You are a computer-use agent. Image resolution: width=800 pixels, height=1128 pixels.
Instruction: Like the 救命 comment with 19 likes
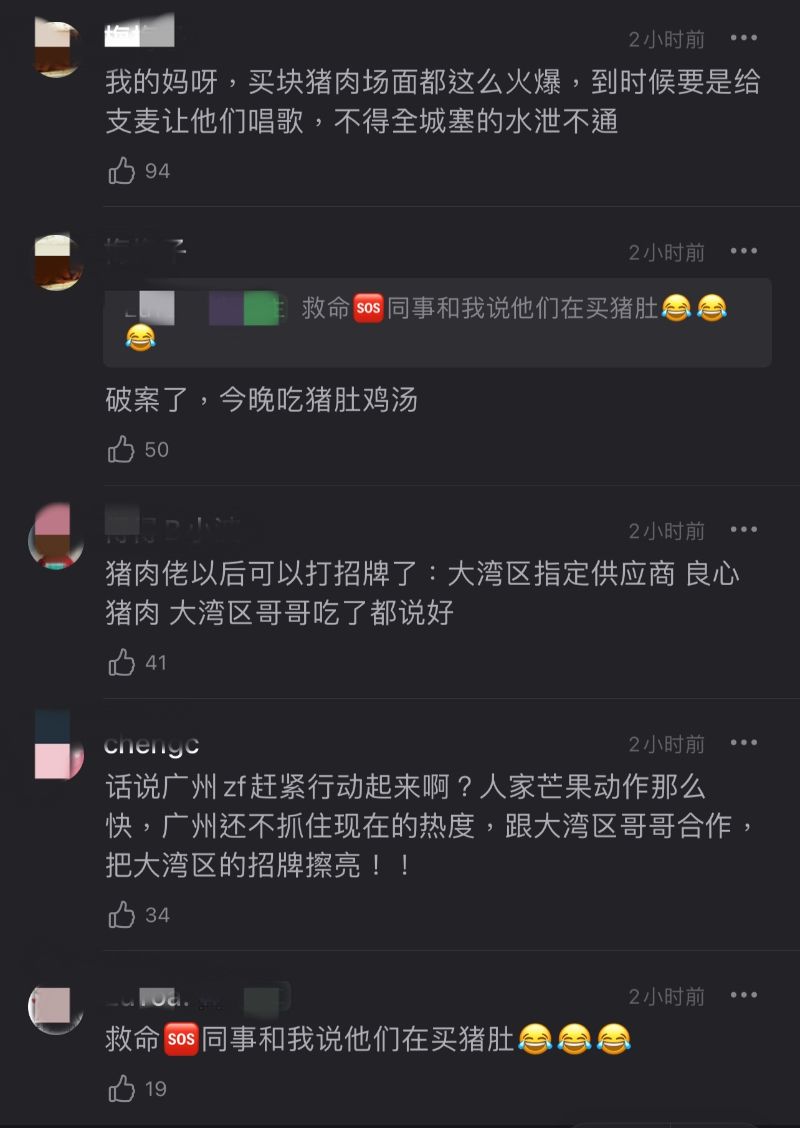click(122, 1089)
